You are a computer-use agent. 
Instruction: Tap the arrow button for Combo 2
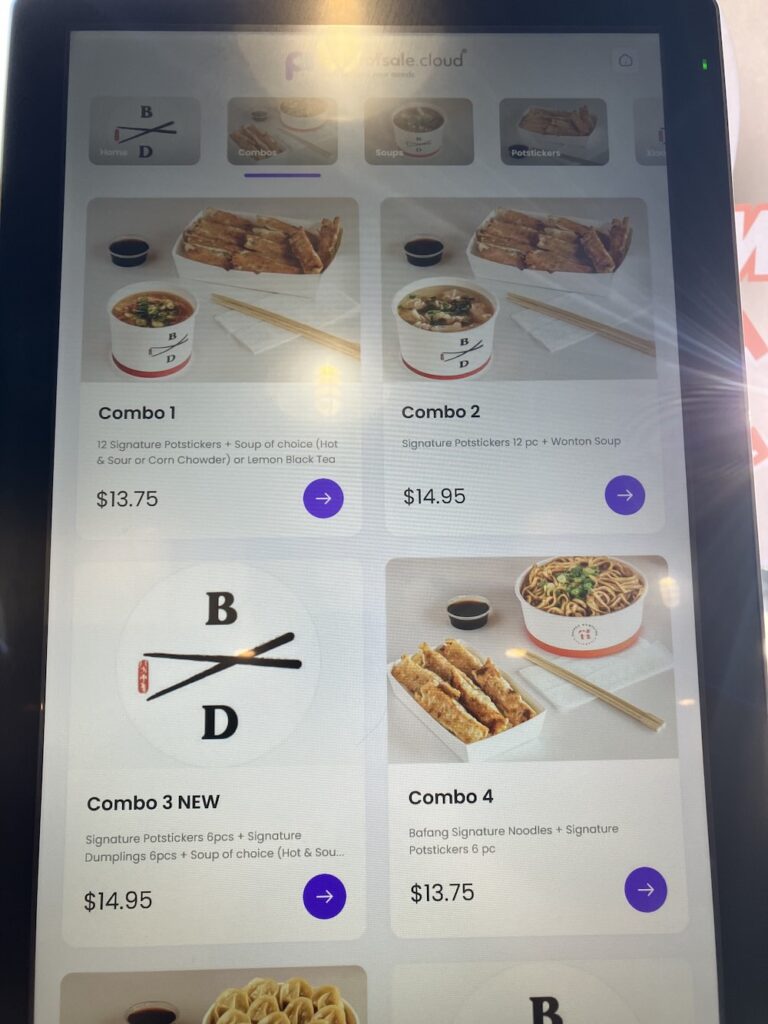pyautogui.click(x=625, y=495)
